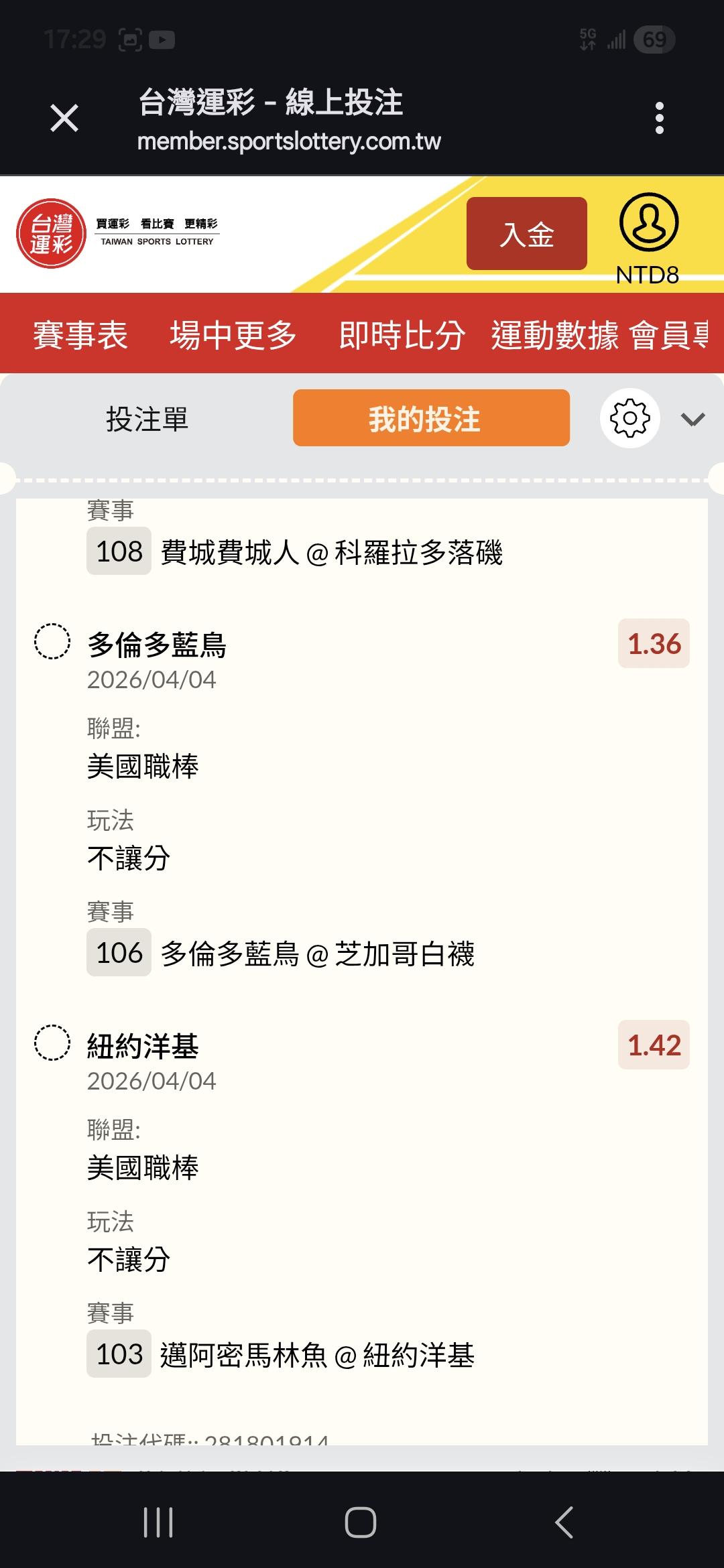Open 場中更多 in the navigation bar
The image size is (724, 1568).
pos(233,334)
